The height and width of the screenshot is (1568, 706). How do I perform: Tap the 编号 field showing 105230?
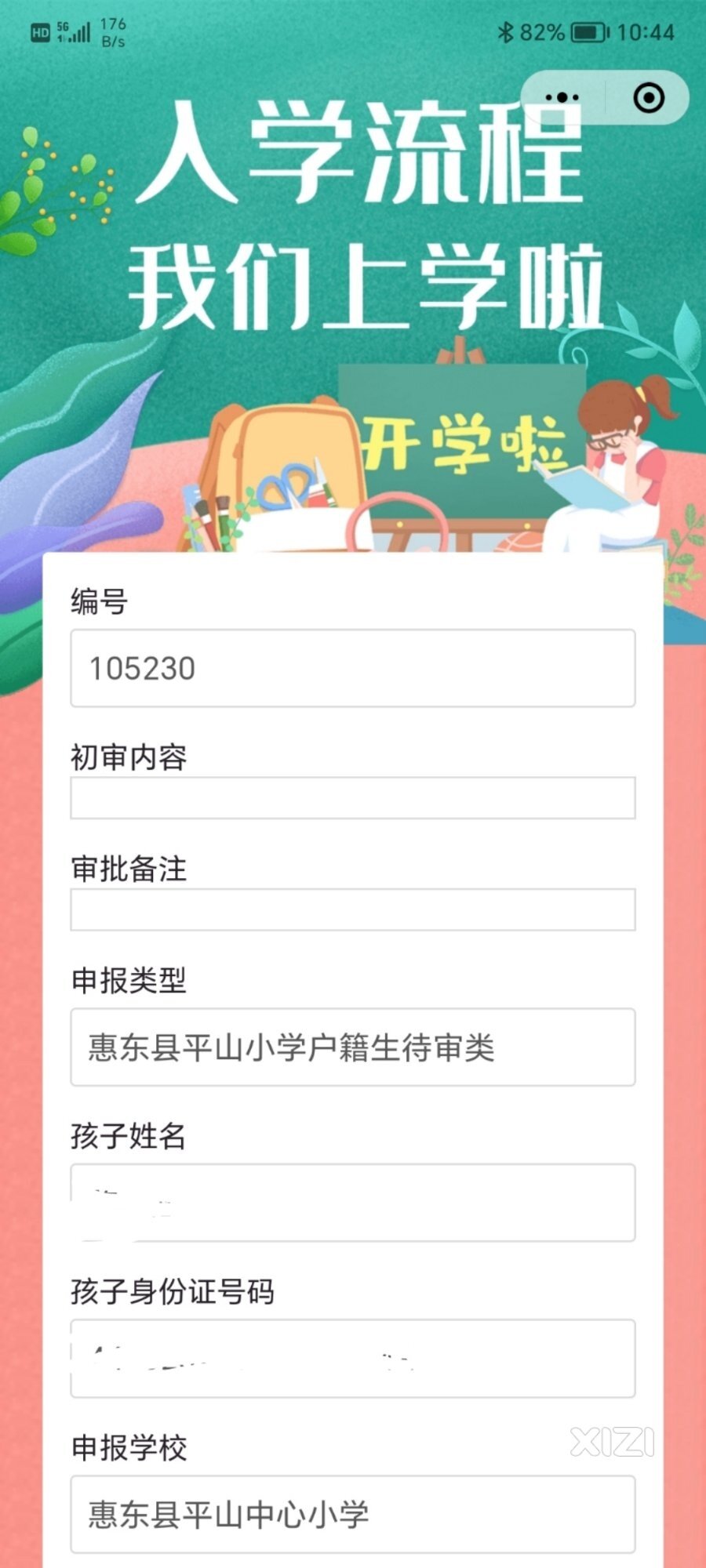(353, 668)
